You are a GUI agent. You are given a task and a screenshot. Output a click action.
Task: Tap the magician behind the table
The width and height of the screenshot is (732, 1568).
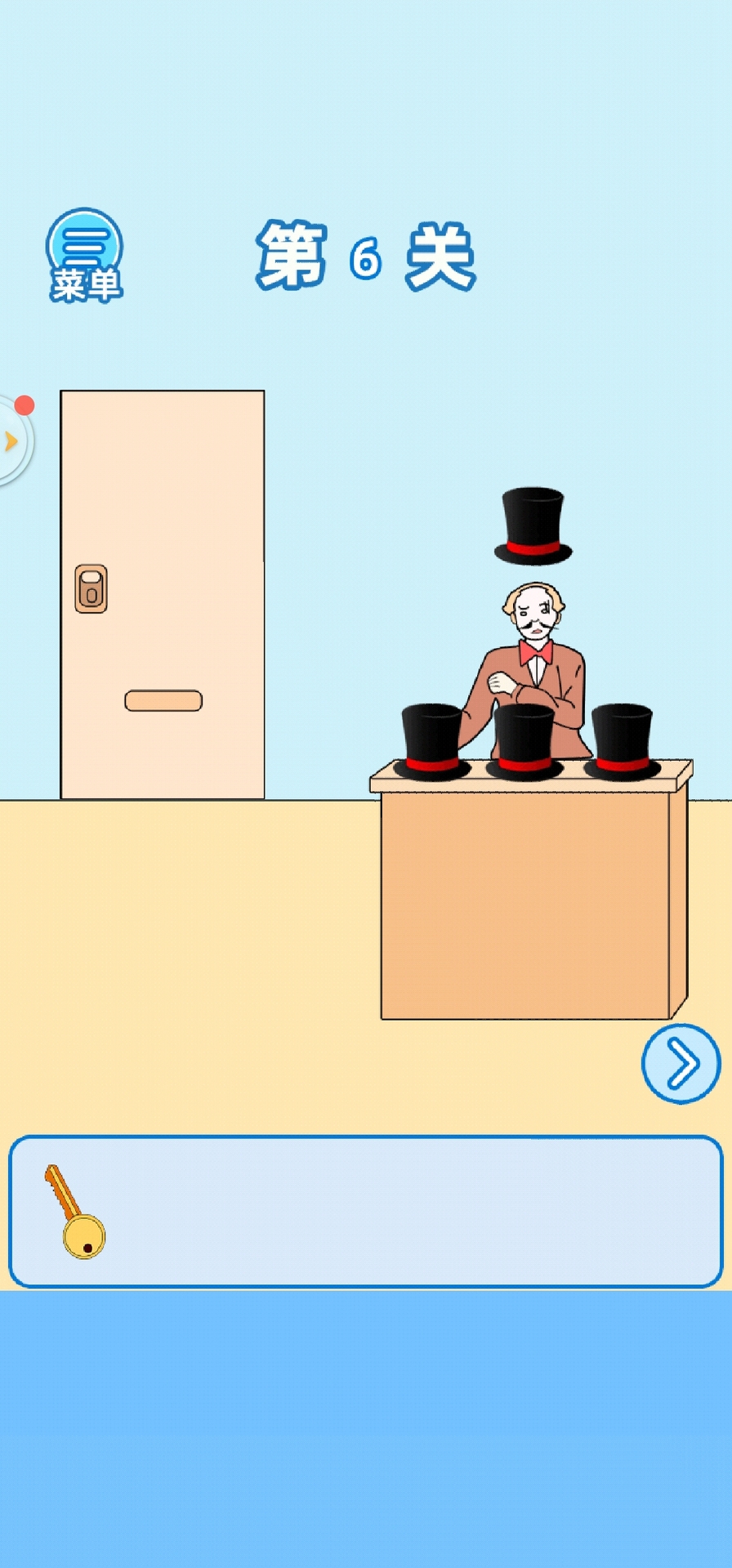[535, 646]
